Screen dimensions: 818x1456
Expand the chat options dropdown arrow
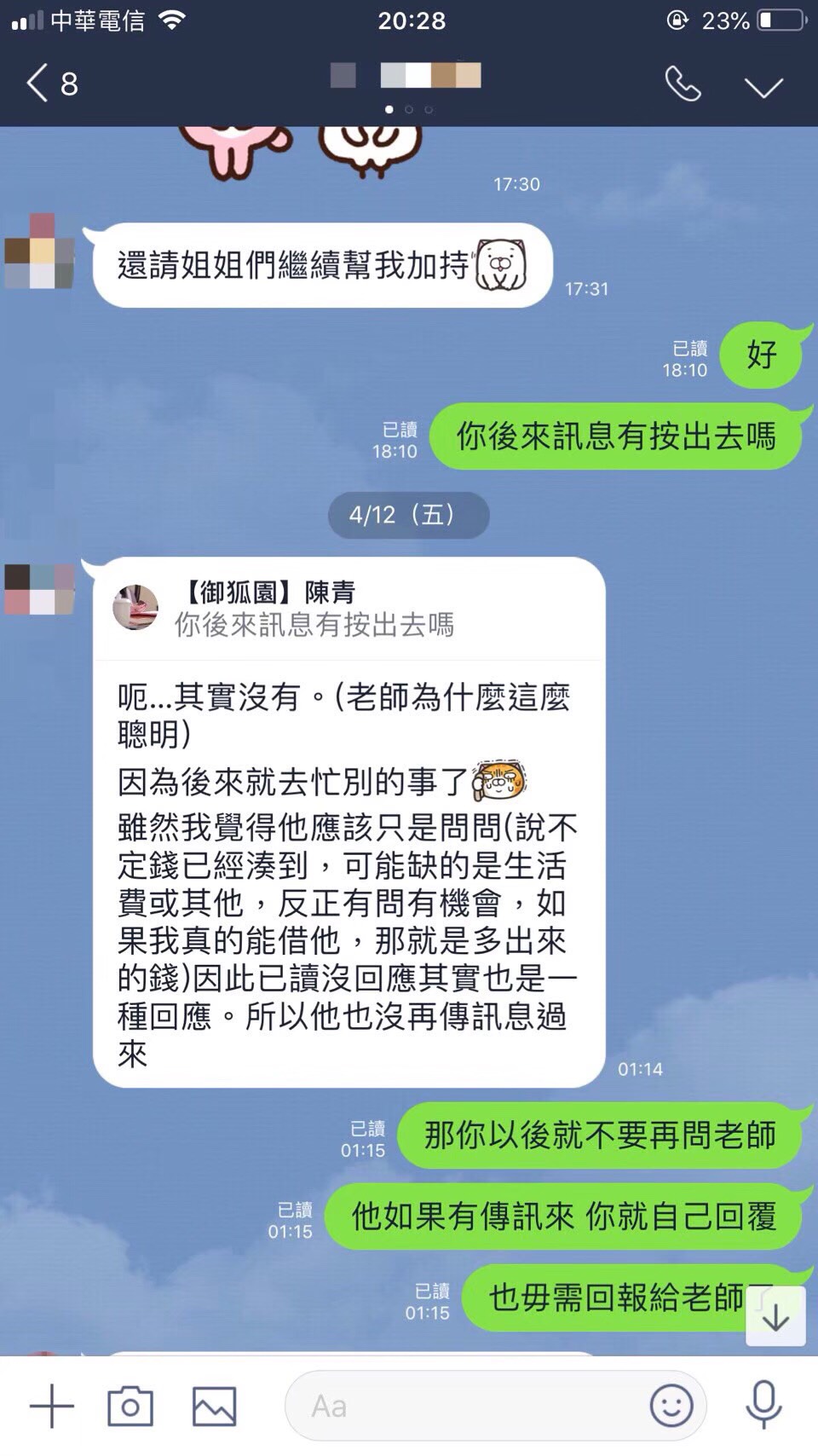point(763,87)
